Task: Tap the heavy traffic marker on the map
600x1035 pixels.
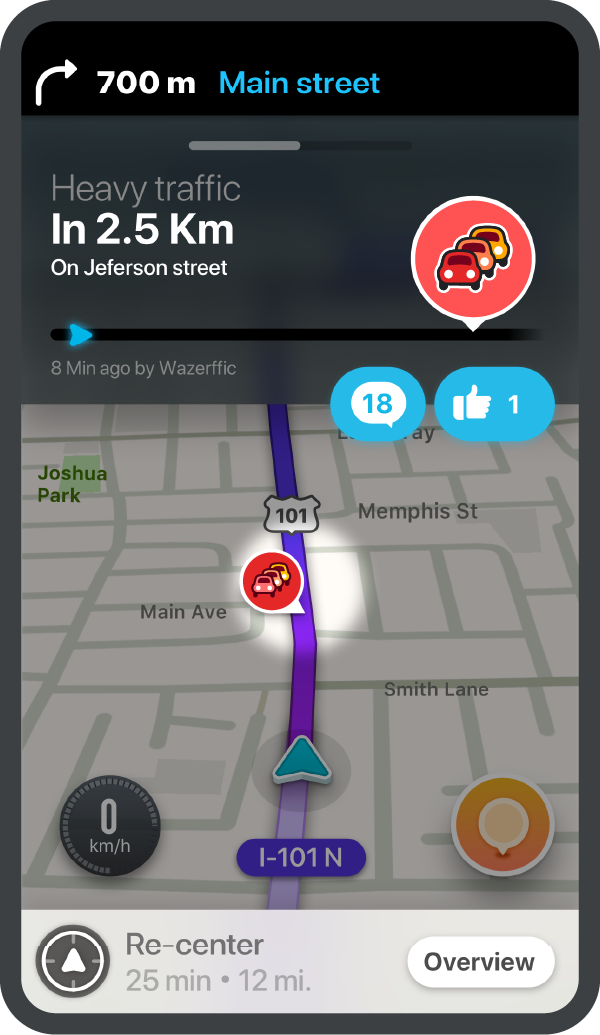Action: pyautogui.click(x=273, y=582)
